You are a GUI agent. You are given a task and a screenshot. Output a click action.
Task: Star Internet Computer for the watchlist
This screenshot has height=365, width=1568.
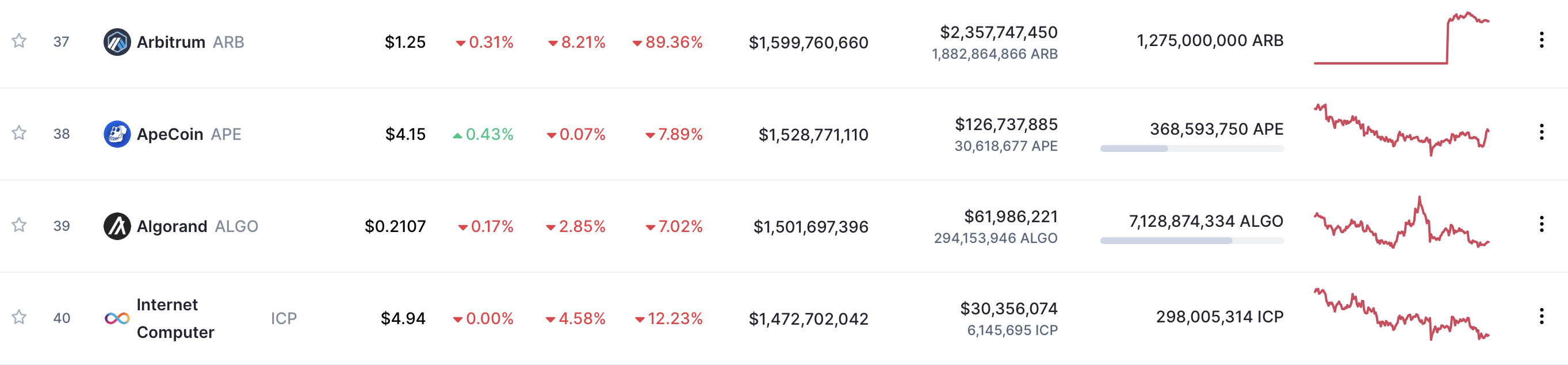click(x=19, y=317)
